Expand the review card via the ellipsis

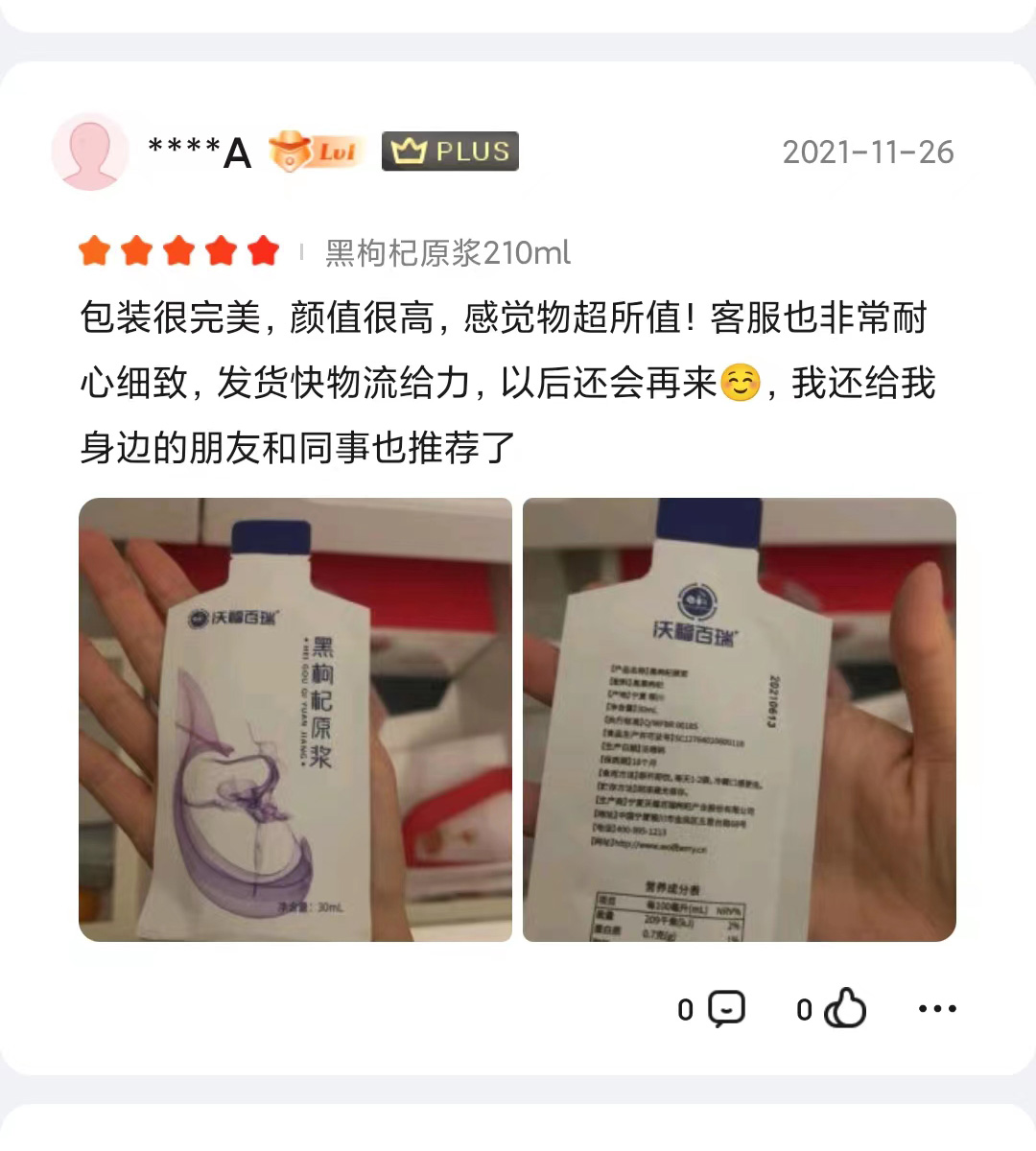936,1008
